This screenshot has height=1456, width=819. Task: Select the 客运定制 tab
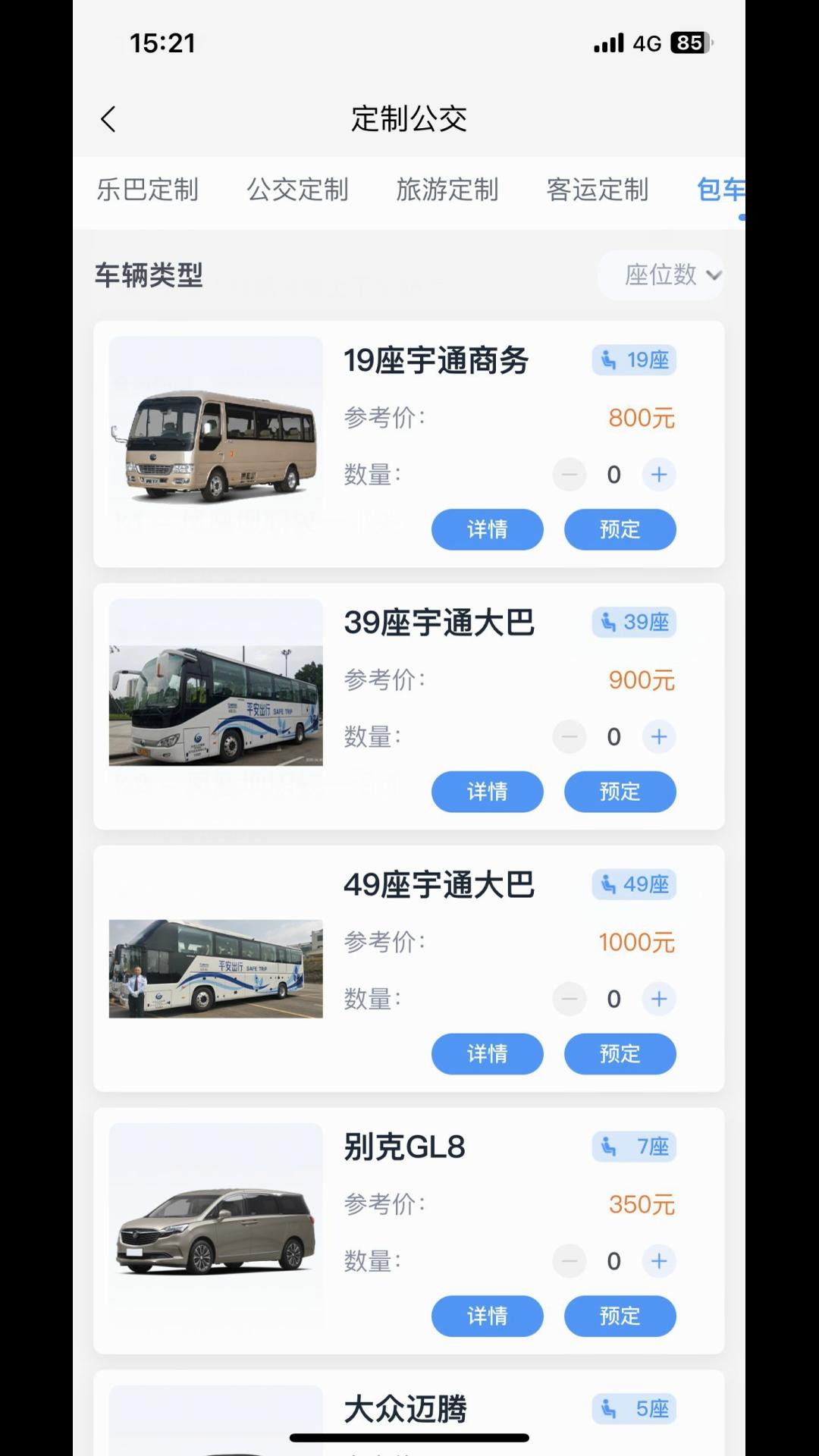596,190
